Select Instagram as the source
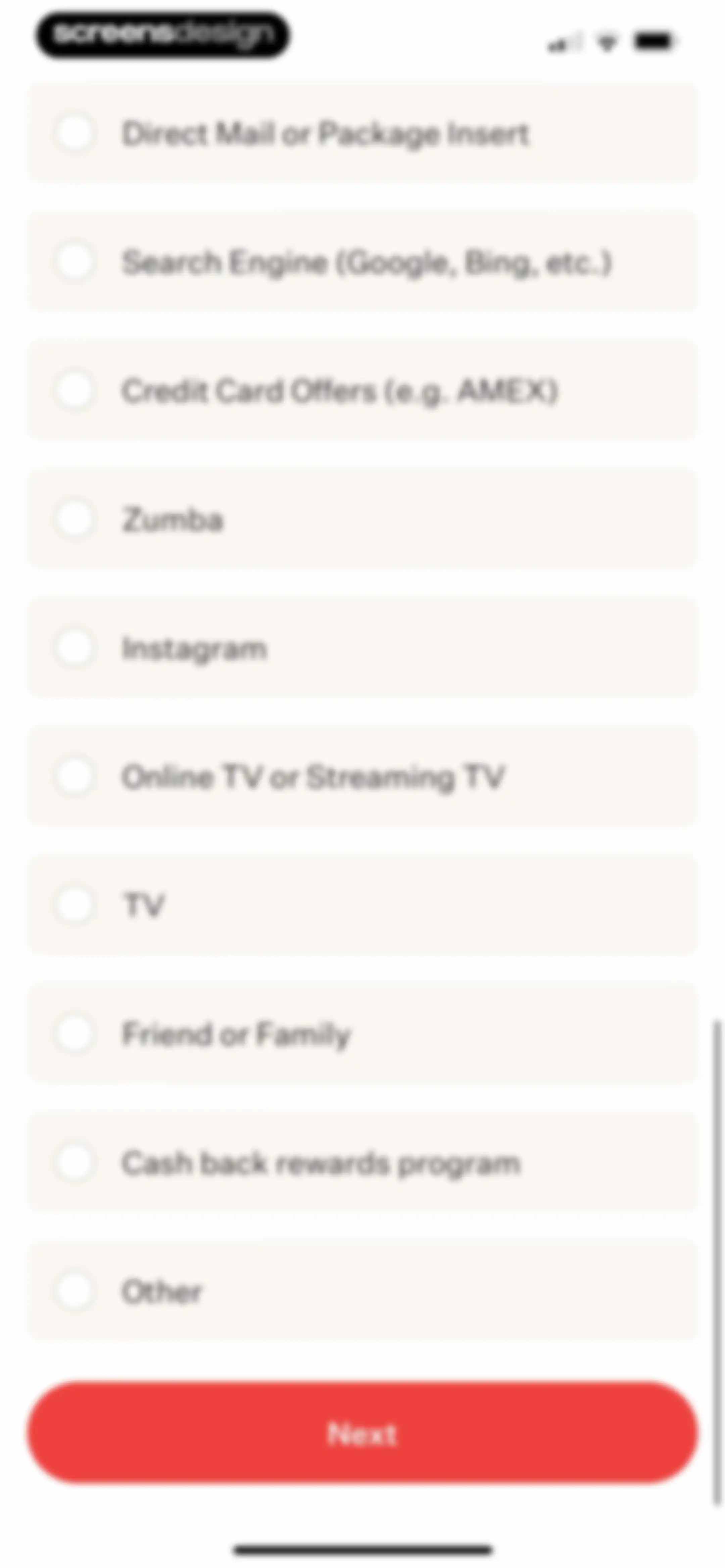 pos(362,647)
